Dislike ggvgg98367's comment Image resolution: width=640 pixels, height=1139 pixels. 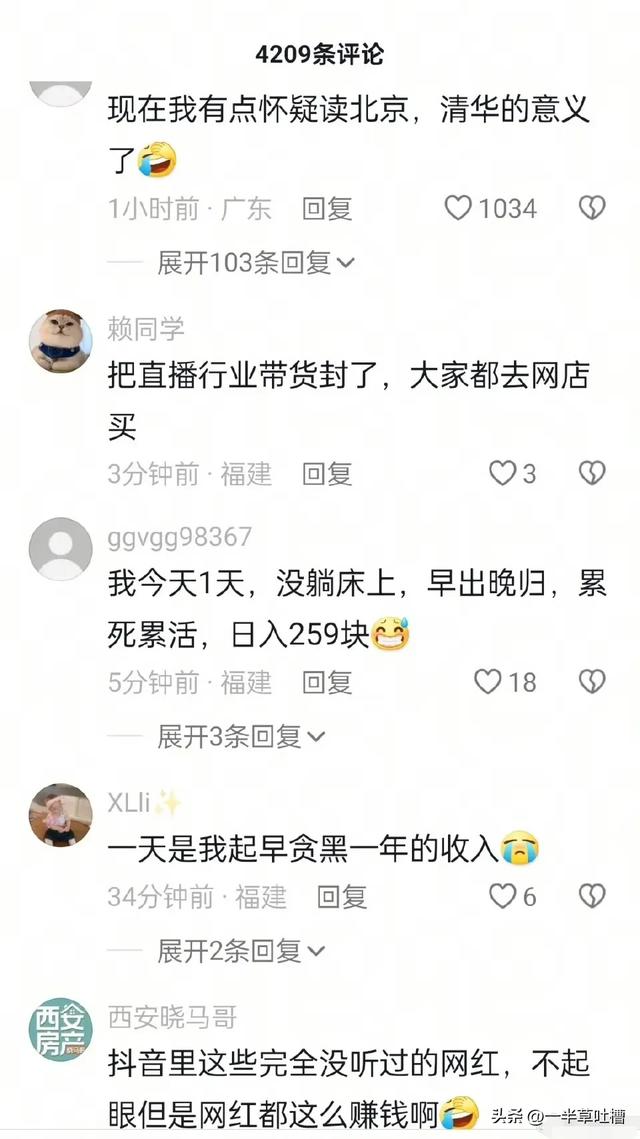tap(592, 681)
